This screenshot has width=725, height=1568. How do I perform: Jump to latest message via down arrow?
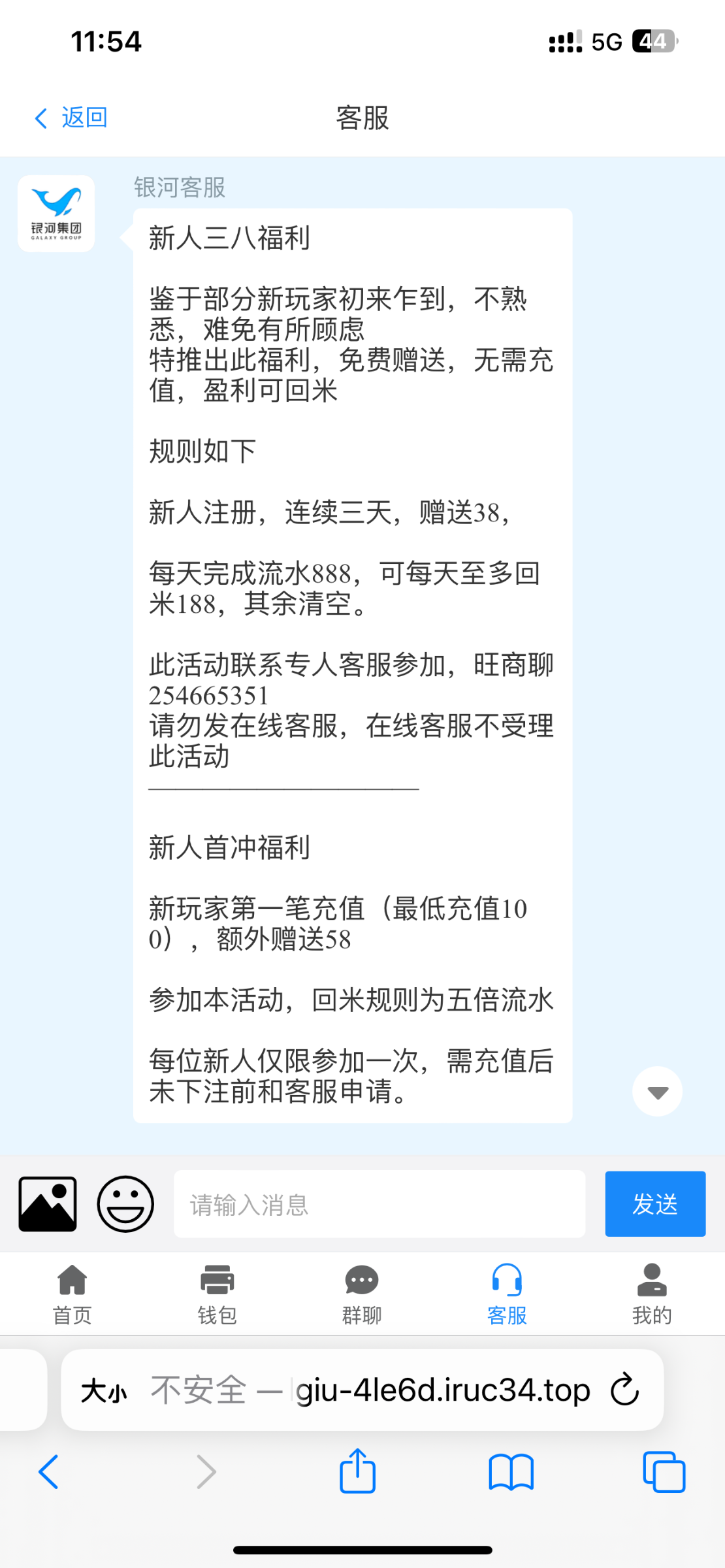point(657,1091)
